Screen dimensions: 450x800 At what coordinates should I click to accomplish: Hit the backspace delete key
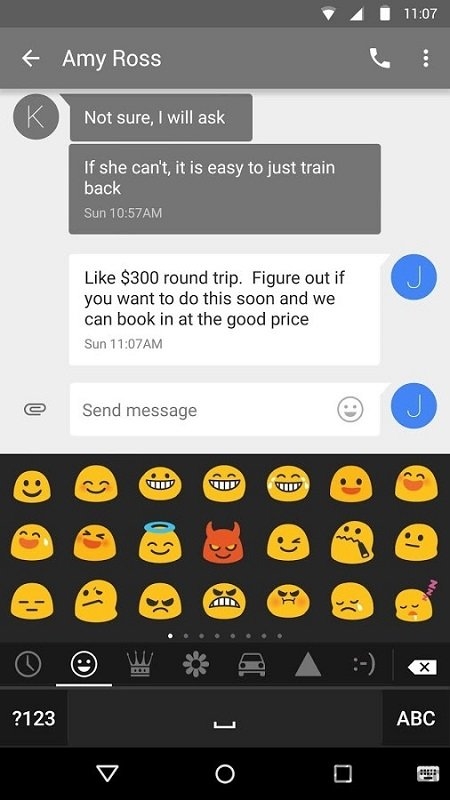tap(422, 666)
